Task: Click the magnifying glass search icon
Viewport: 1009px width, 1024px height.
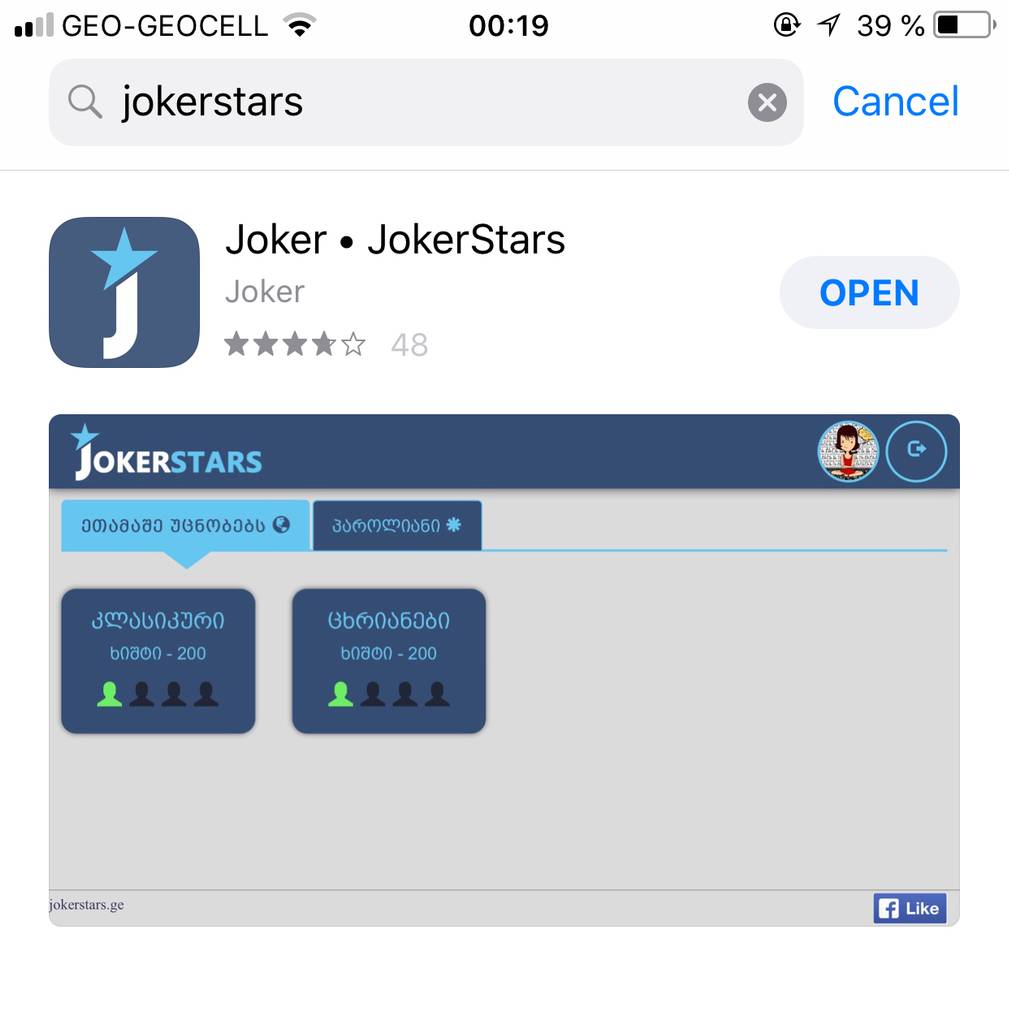Action: click(84, 101)
